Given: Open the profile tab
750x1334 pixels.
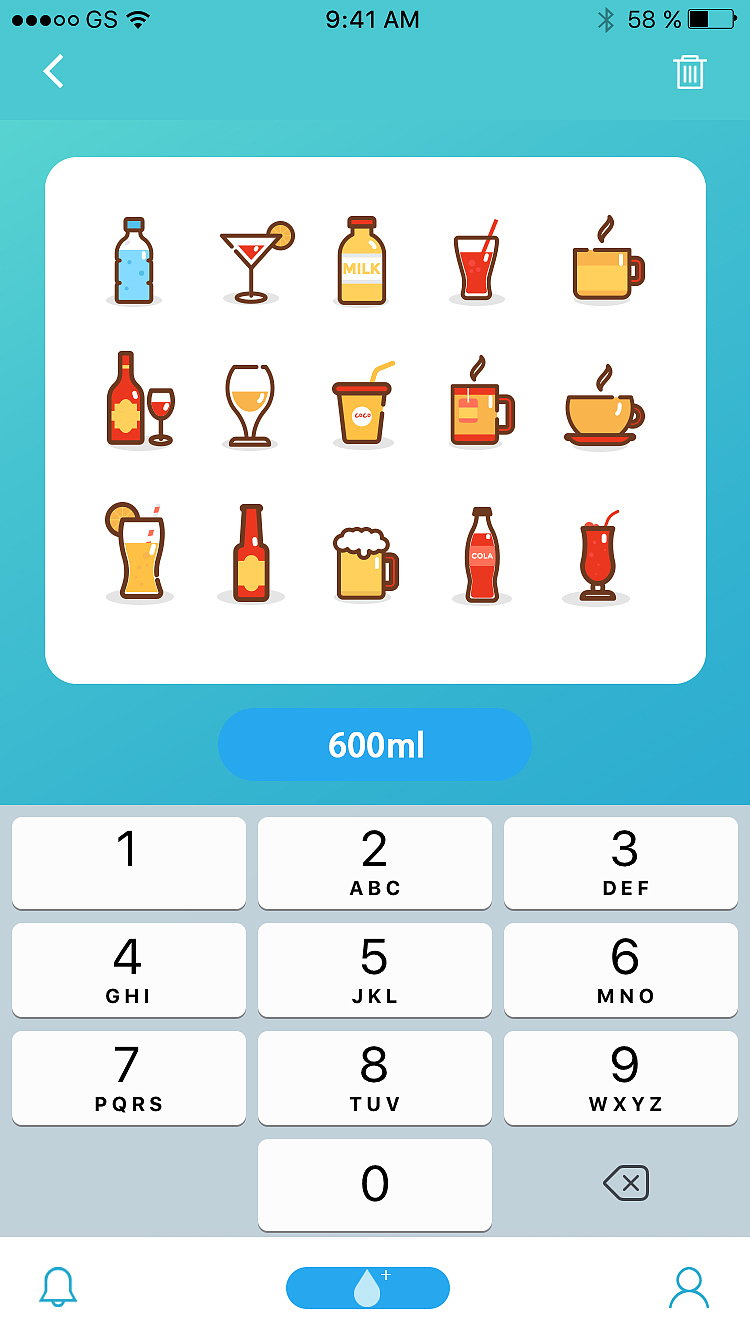Looking at the screenshot, I should click(689, 1287).
